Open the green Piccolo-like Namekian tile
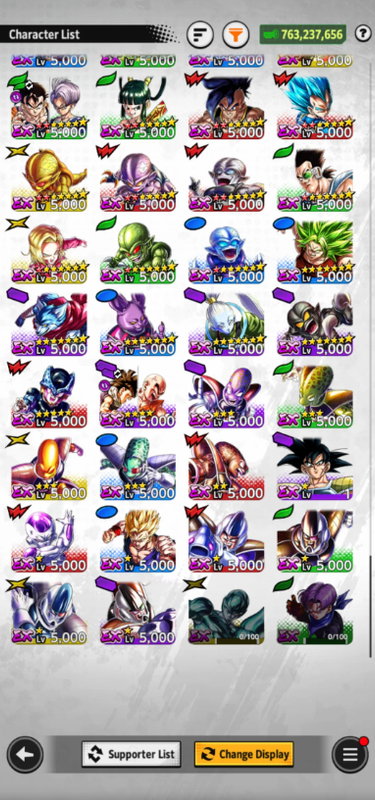The width and height of the screenshot is (375, 800). pyautogui.click(x=138, y=252)
